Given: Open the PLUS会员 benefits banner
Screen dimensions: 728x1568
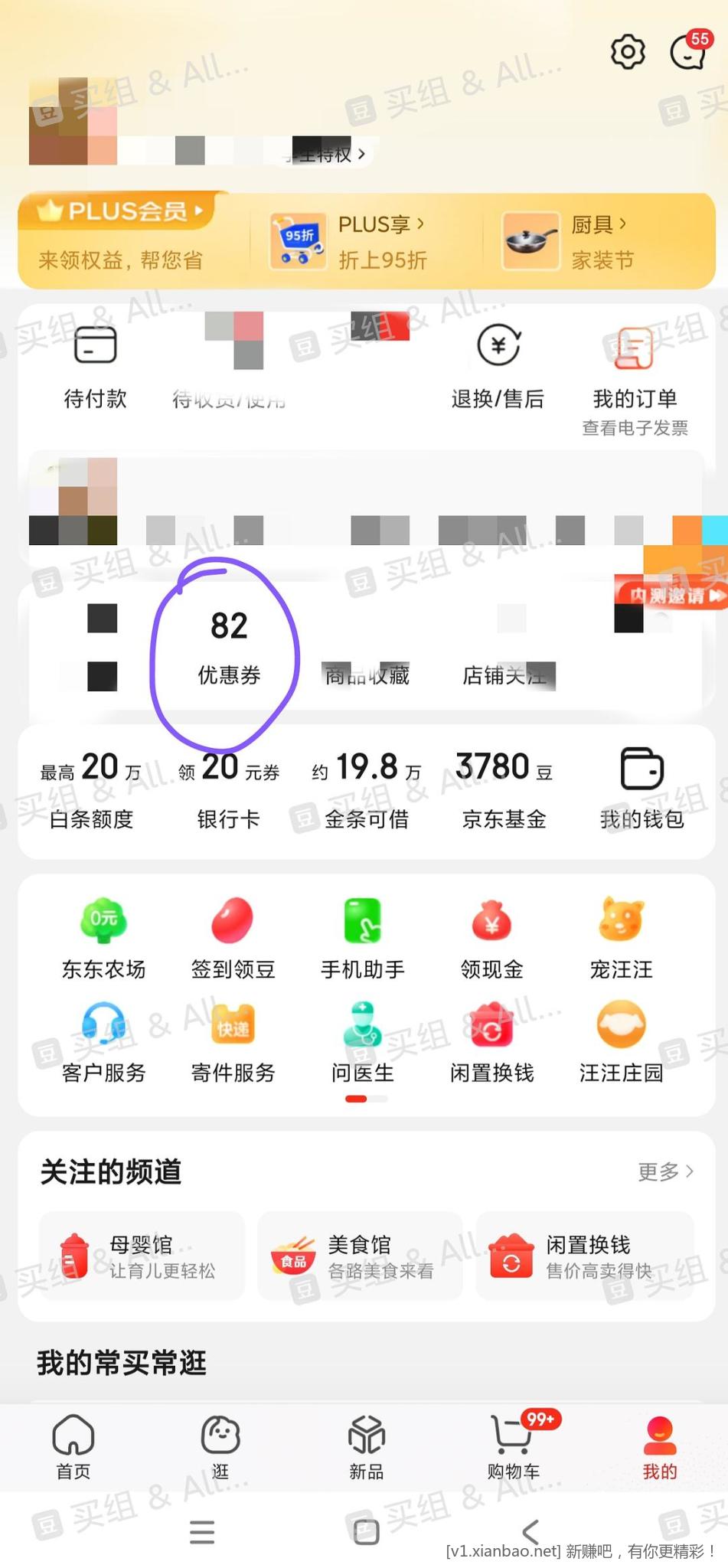Looking at the screenshot, I should 122,238.
